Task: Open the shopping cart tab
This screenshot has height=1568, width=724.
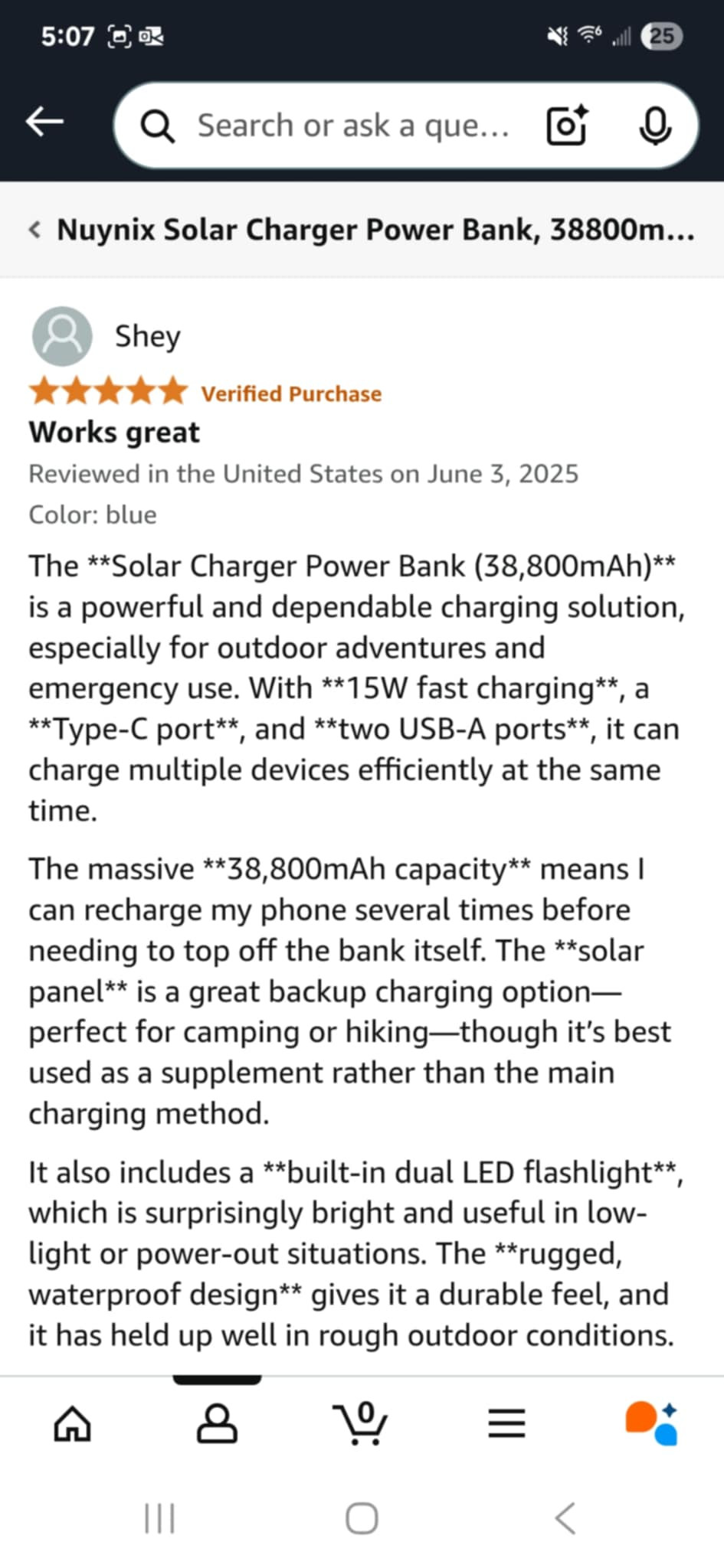Action: coord(361,1423)
